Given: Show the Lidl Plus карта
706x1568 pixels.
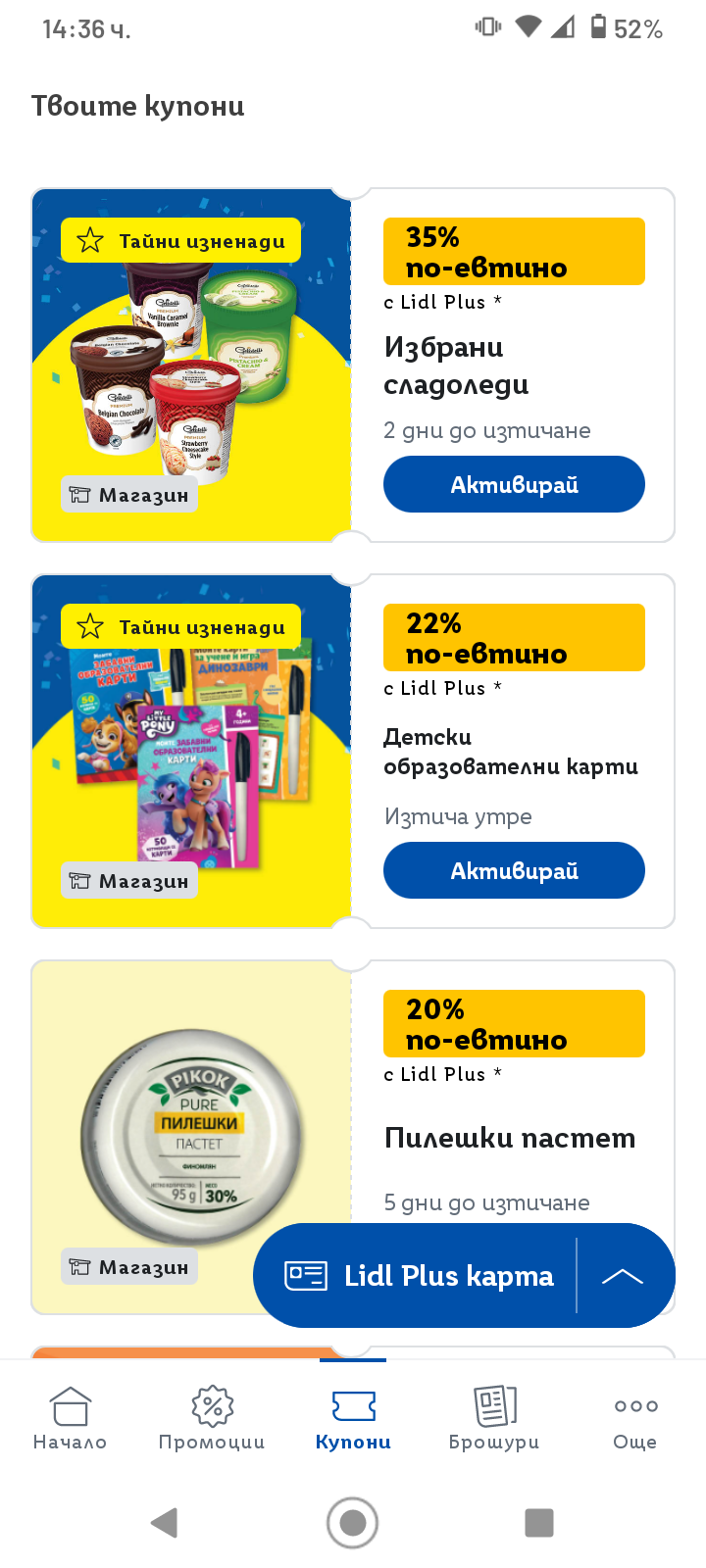Looking at the screenshot, I should tap(420, 1276).
